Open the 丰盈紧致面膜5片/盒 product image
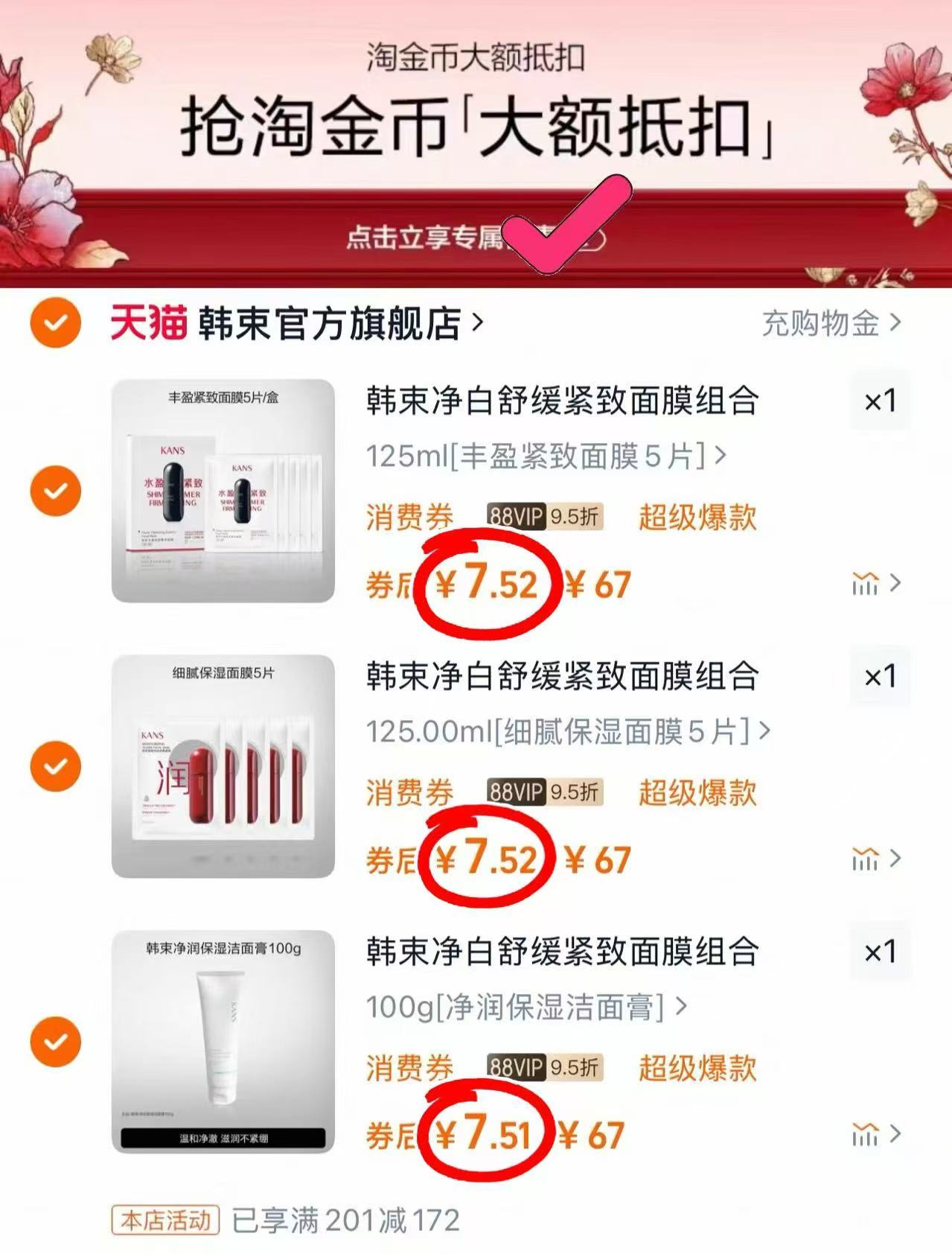952x1254 pixels. click(x=223, y=491)
